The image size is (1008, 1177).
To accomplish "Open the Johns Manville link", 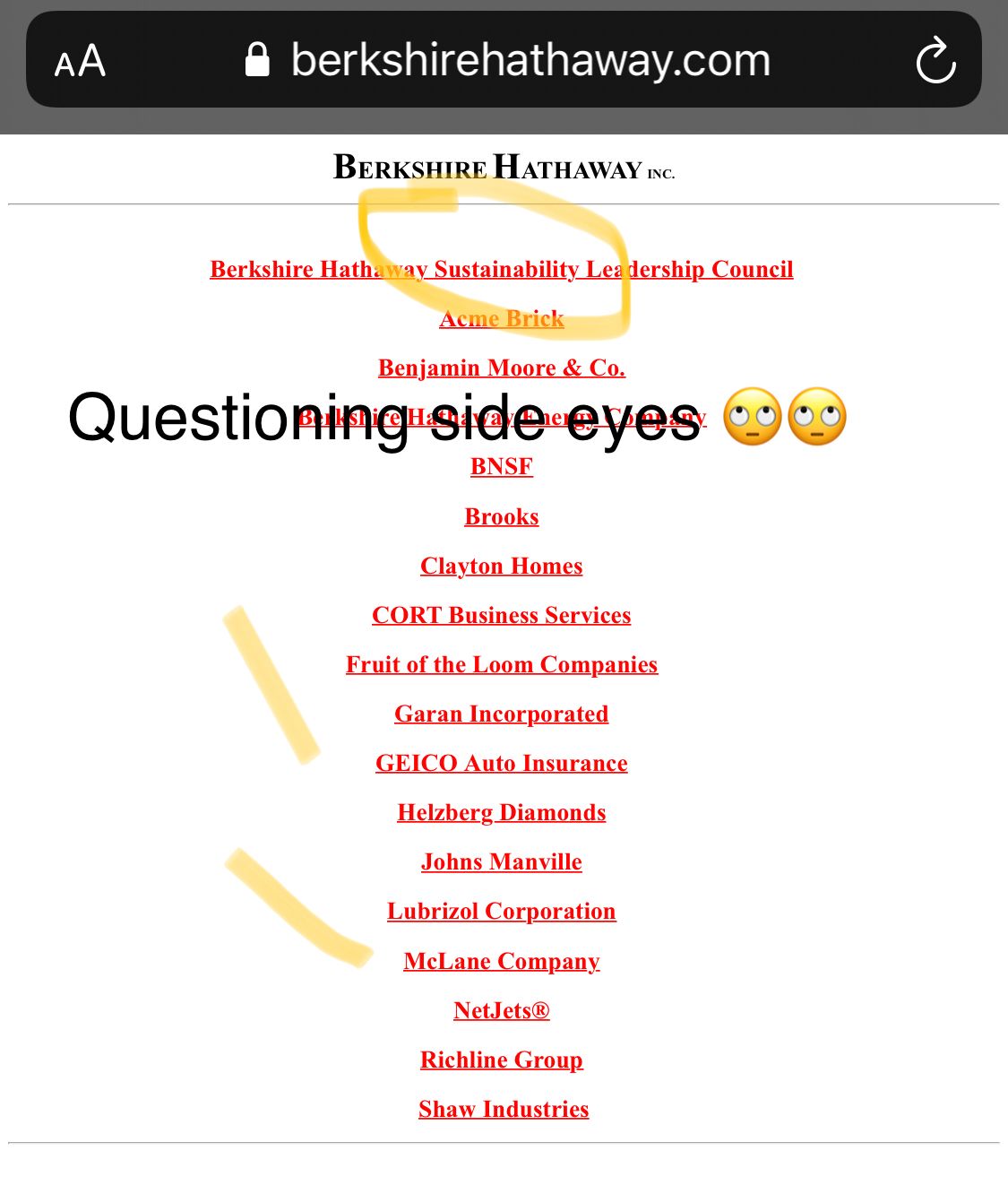I will [501, 861].
